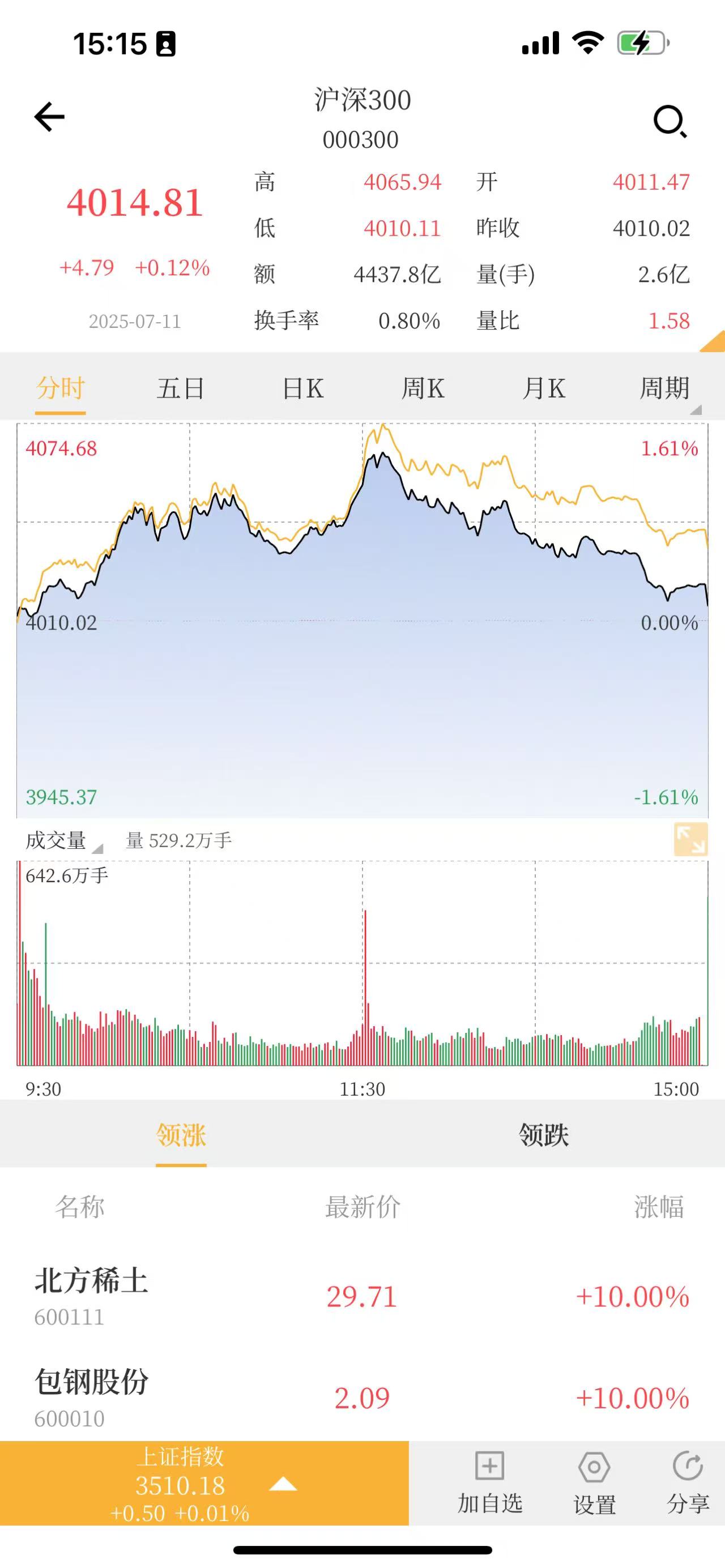Screen dimensions: 725x1568
Task: Go back using the arrow icon
Action: click(49, 117)
